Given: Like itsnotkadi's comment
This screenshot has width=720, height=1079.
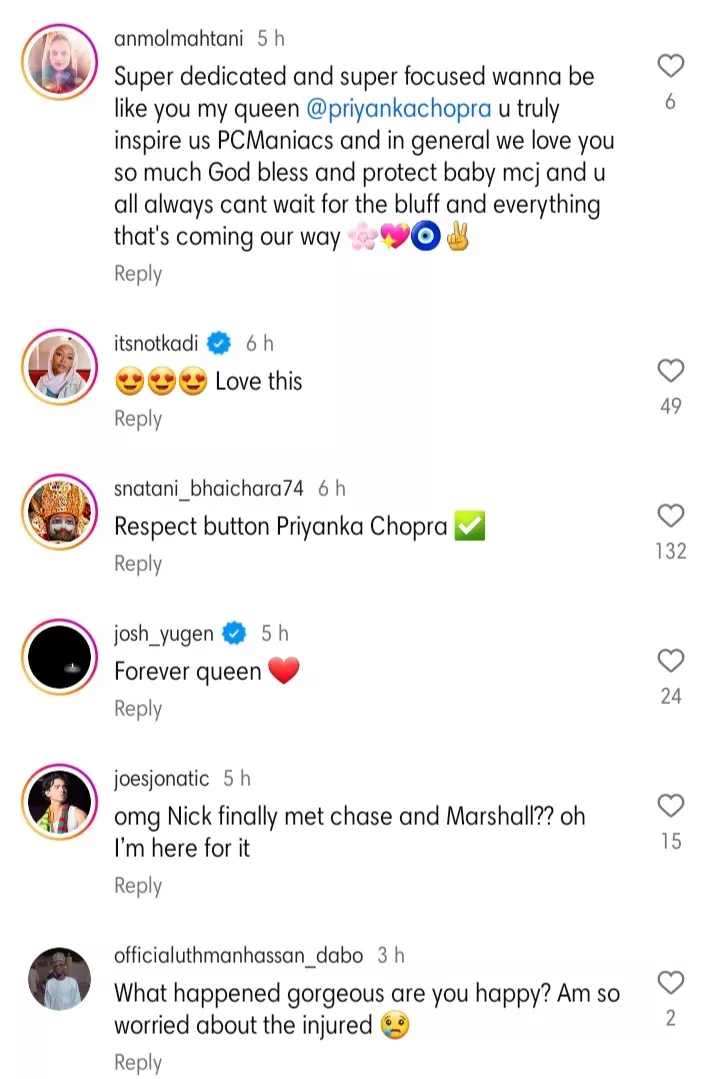Looking at the screenshot, I should [671, 371].
